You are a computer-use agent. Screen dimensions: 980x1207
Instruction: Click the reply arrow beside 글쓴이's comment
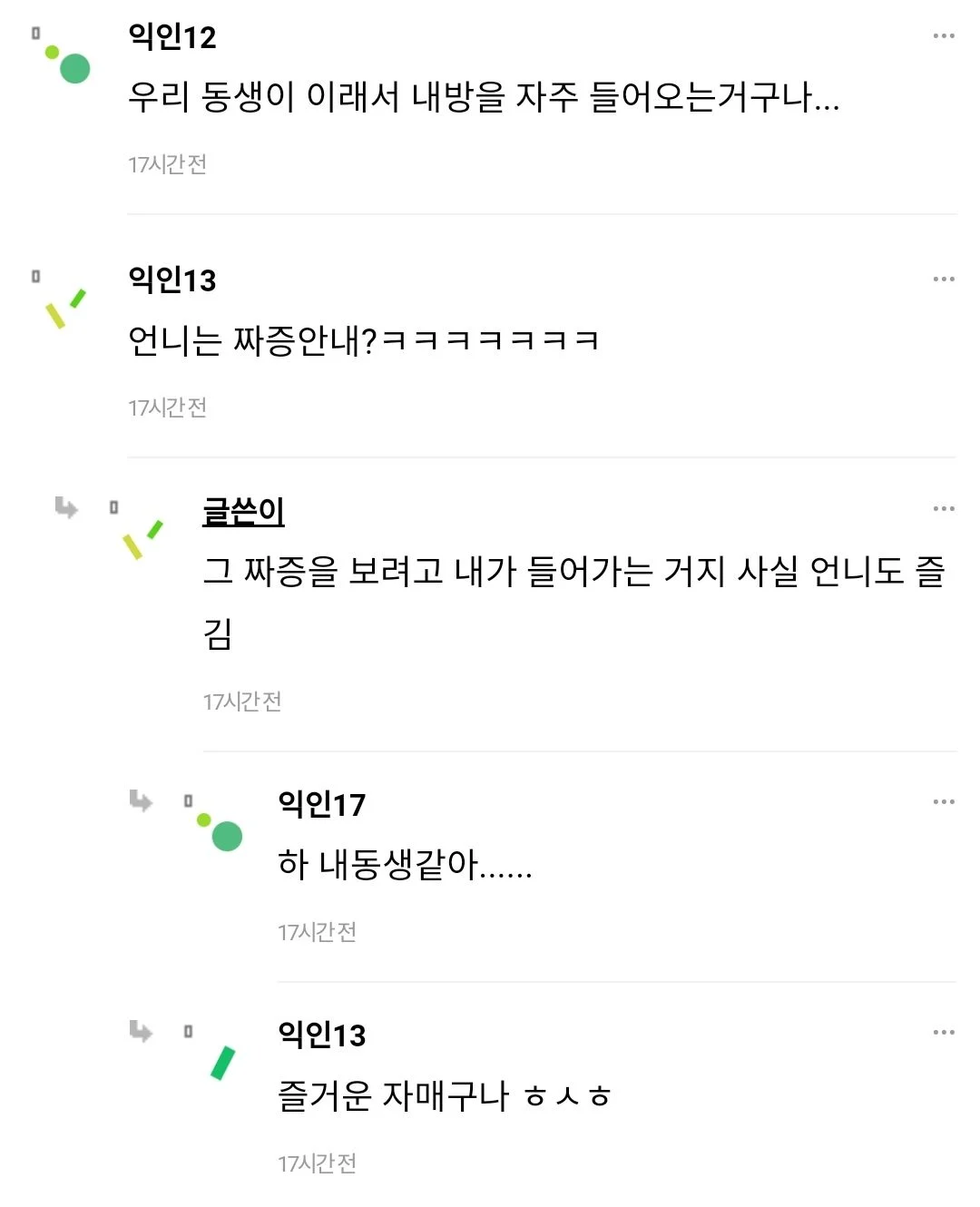66,508
